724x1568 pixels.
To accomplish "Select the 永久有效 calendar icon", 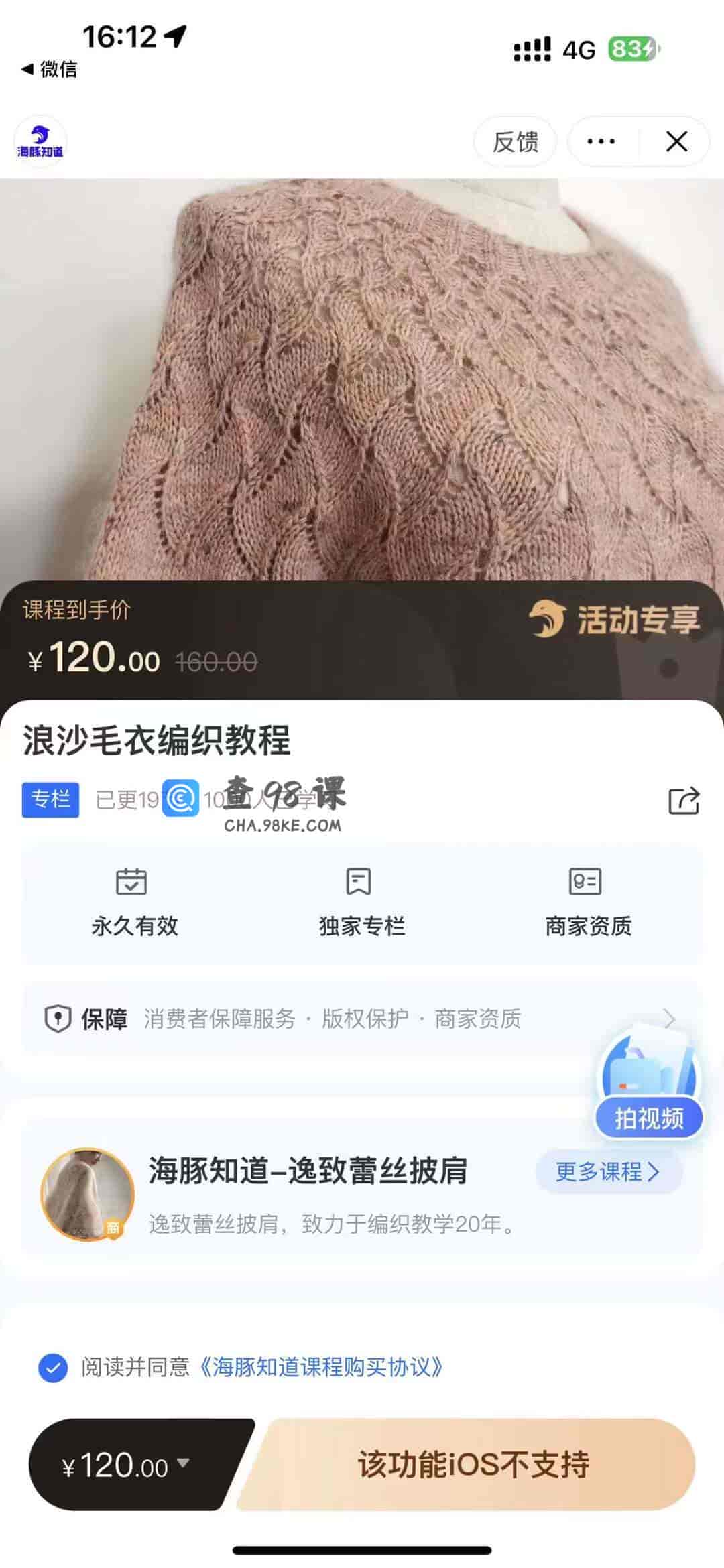I will click(x=133, y=883).
